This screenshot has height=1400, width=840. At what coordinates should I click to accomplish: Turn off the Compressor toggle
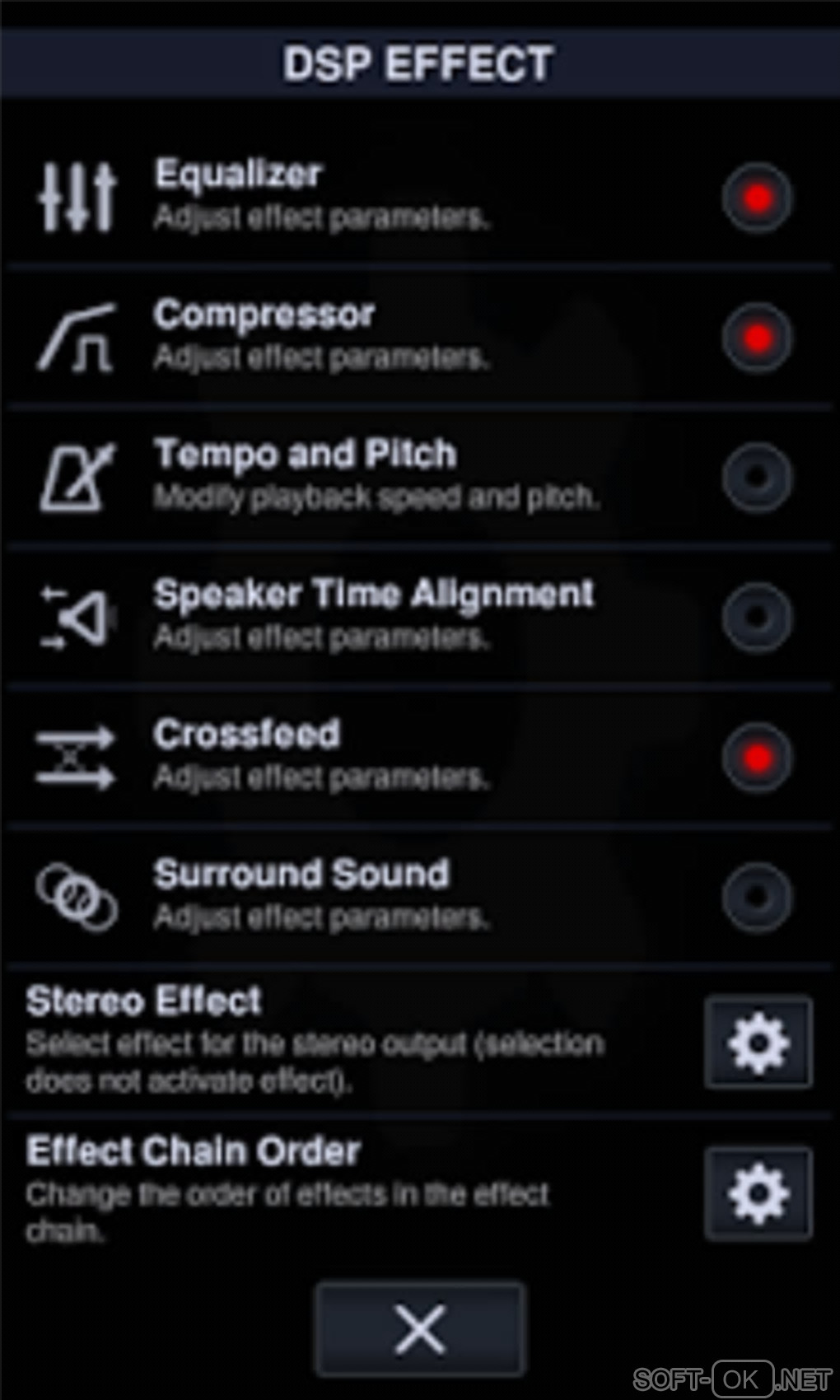pyautogui.click(x=757, y=338)
